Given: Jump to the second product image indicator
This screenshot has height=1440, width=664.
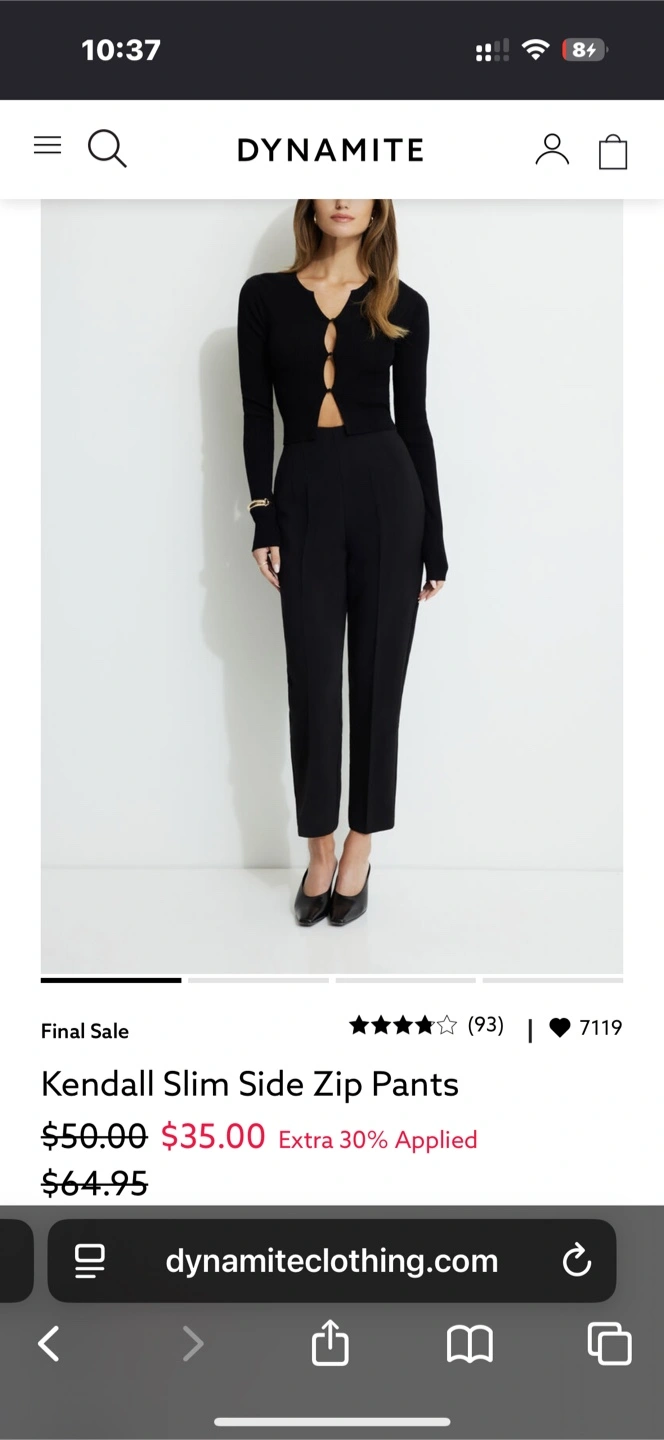Looking at the screenshot, I should tap(258, 981).
